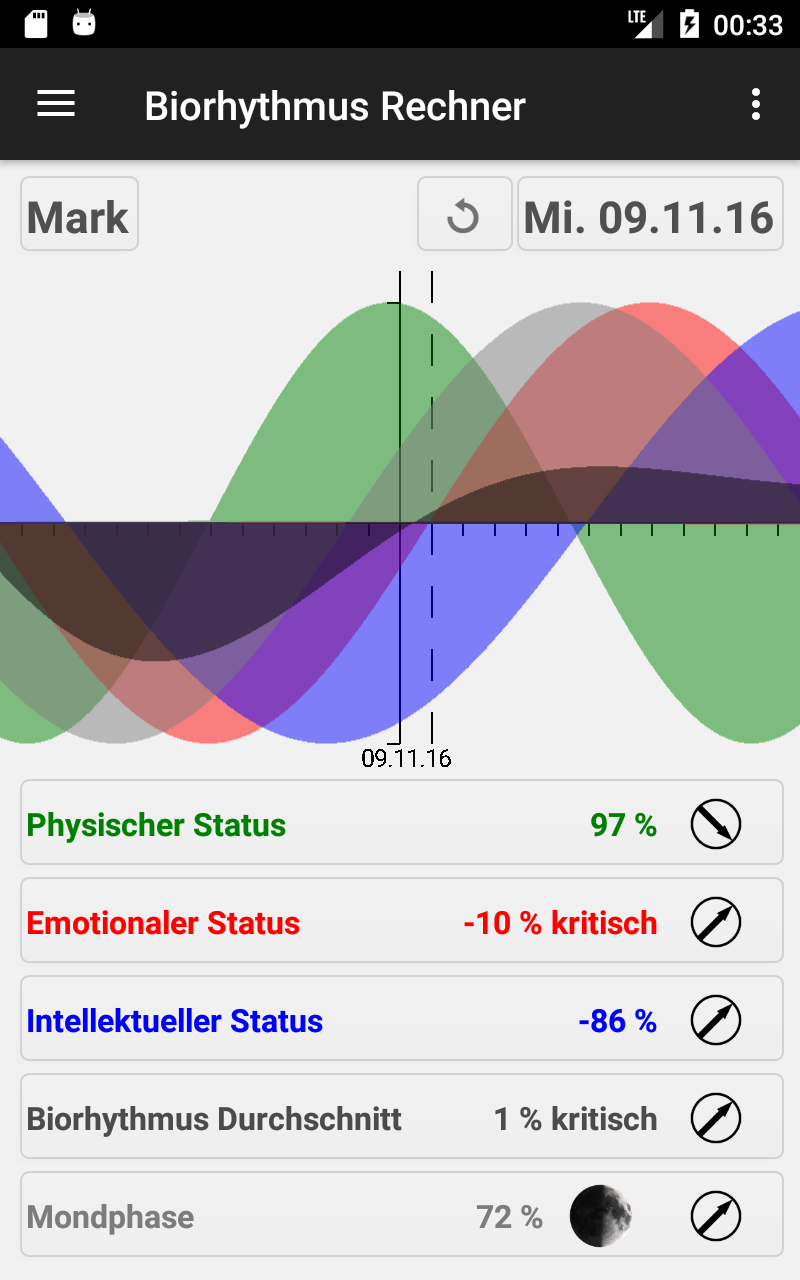The width and height of the screenshot is (800, 1280).
Task: View Biorhythmus Durchschnitt details
Action: [x=401, y=1117]
